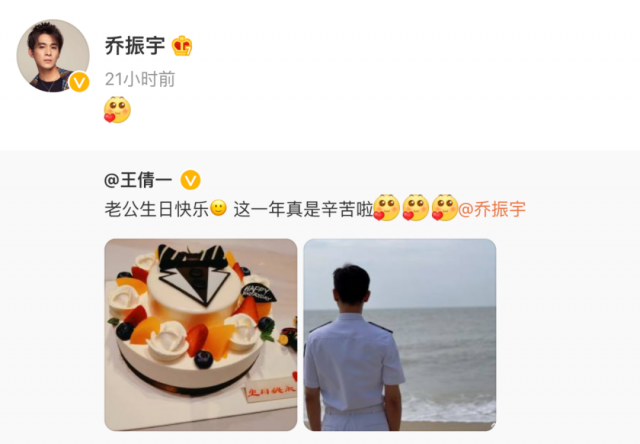Open the 乔振宇 username link
The image size is (640, 444).
[136, 45]
